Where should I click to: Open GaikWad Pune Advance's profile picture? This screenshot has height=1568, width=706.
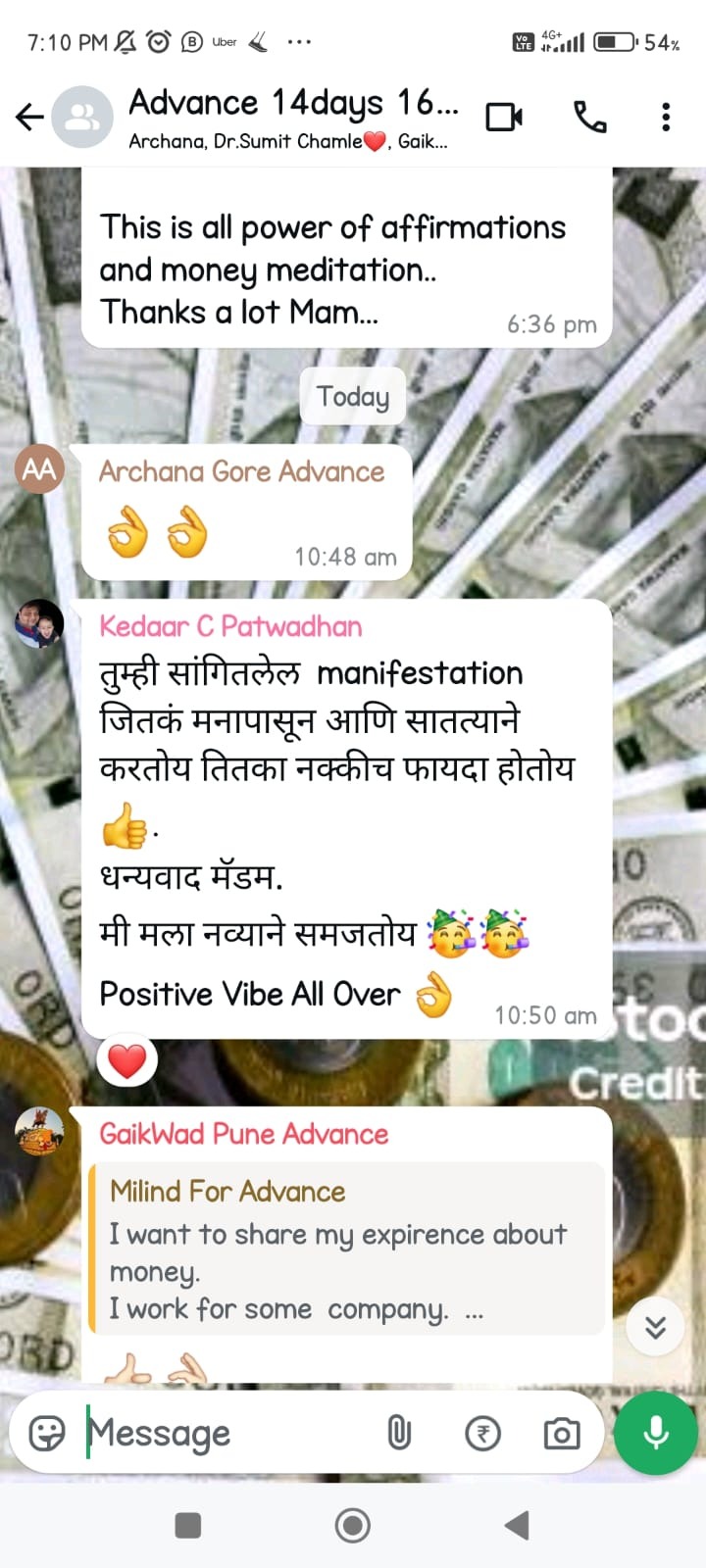(39, 1132)
